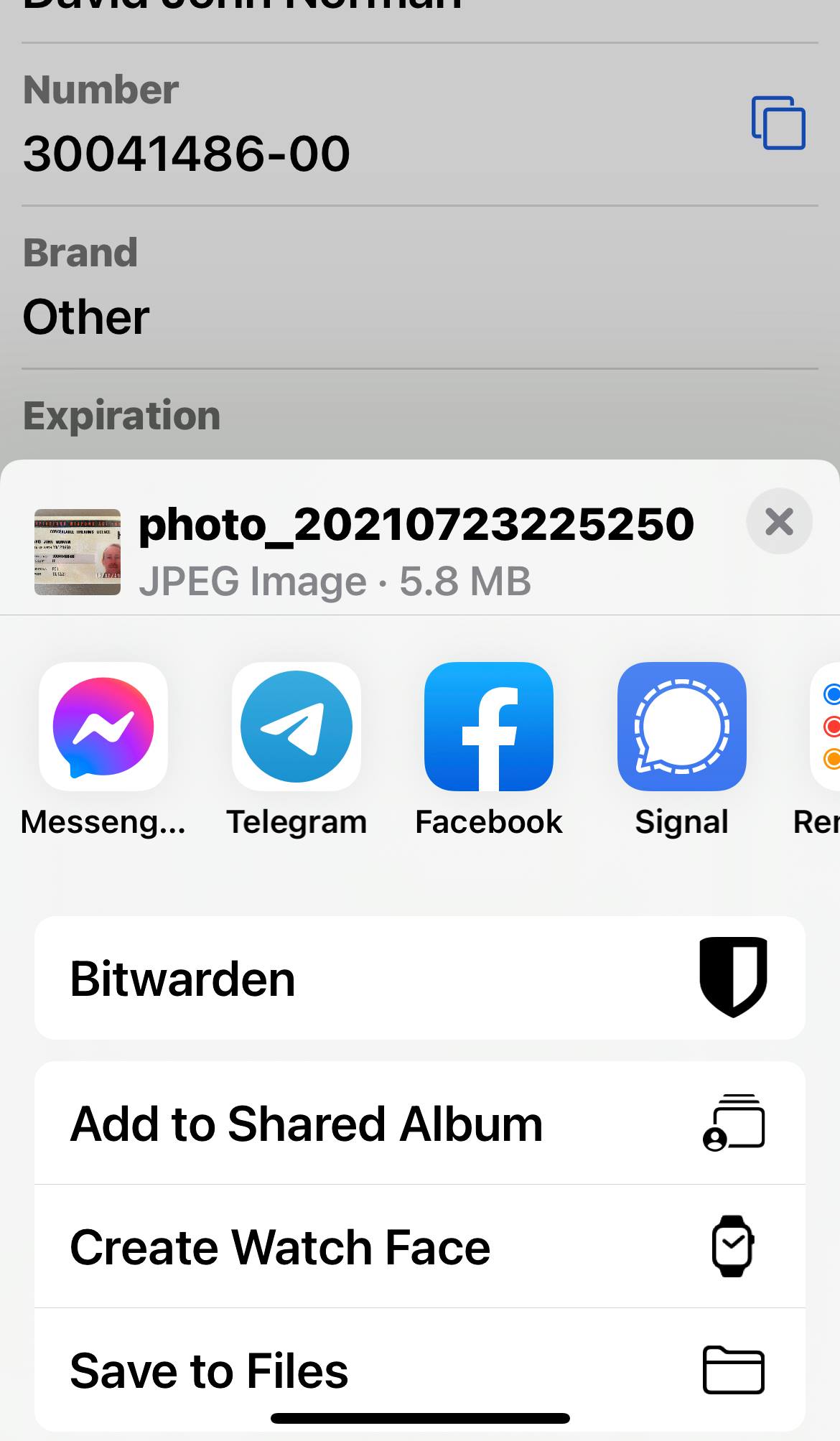
Task: Copy the card number
Action: [x=778, y=123]
